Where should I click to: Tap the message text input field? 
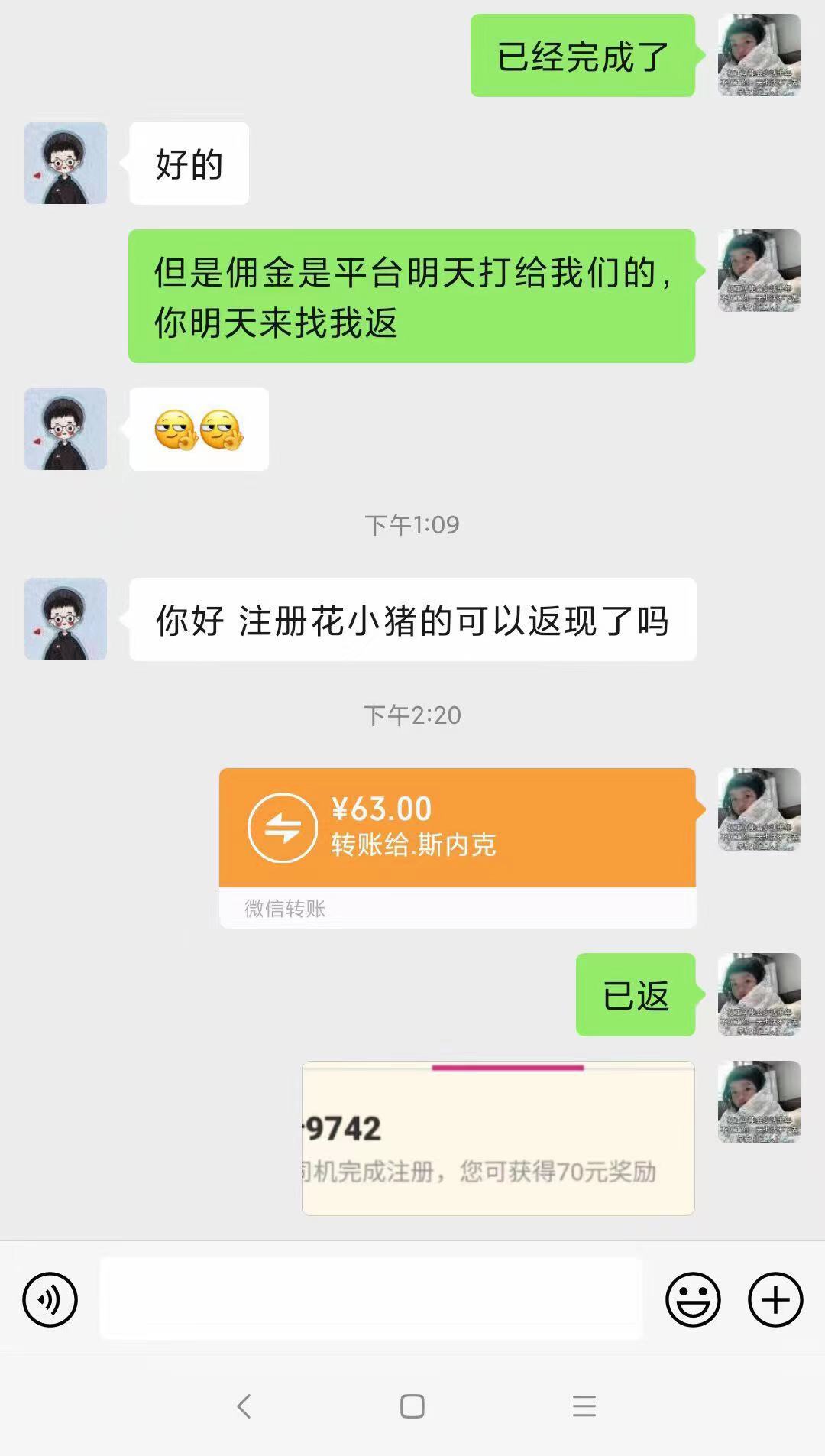pyautogui.click(x=370, y=1299)
